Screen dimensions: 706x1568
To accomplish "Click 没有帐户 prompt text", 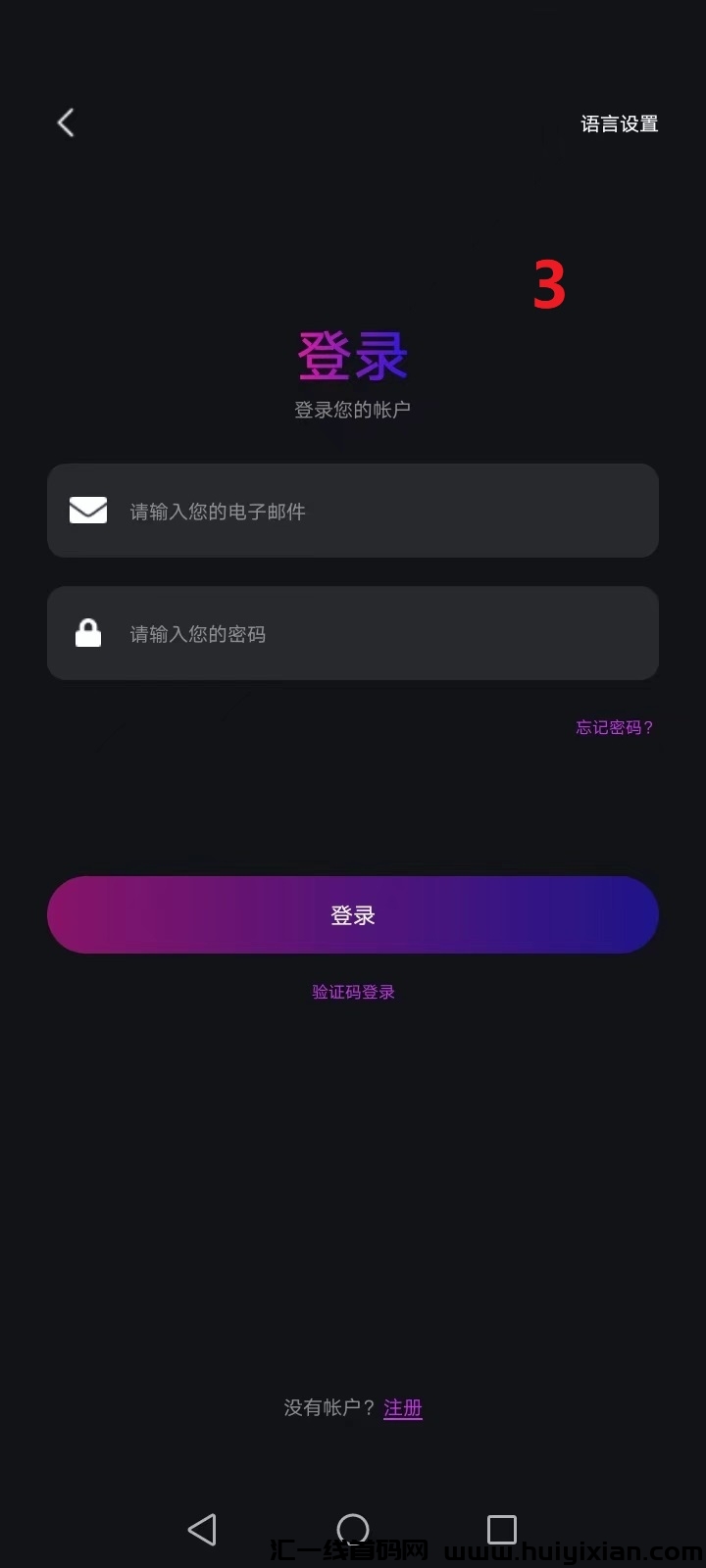I will 328,1406.
